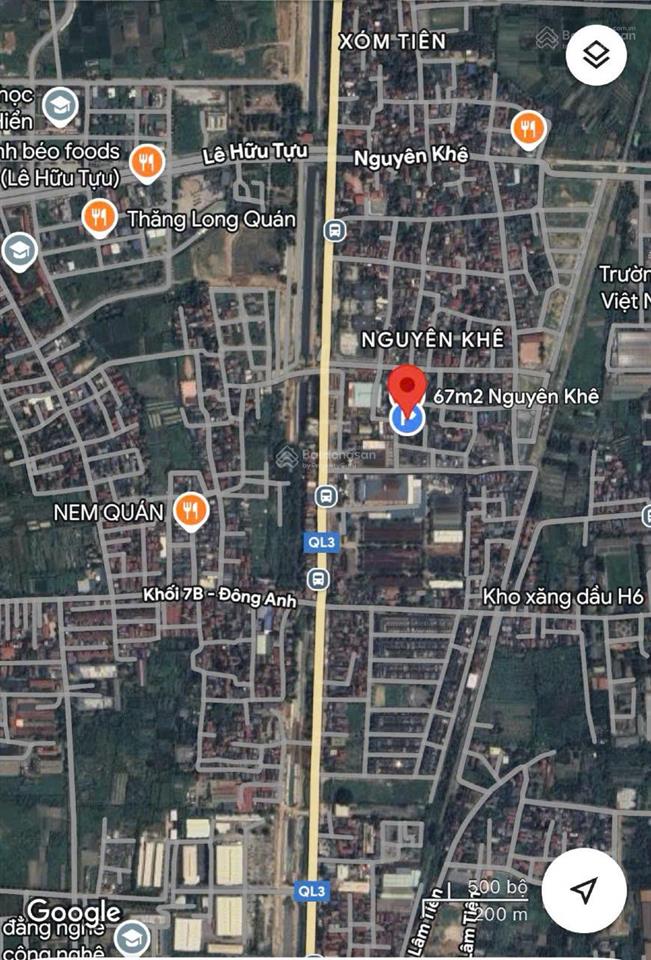Open the NEM QUÁN restaurant marker
Viewport: 651px width, 960px height.
190,511
